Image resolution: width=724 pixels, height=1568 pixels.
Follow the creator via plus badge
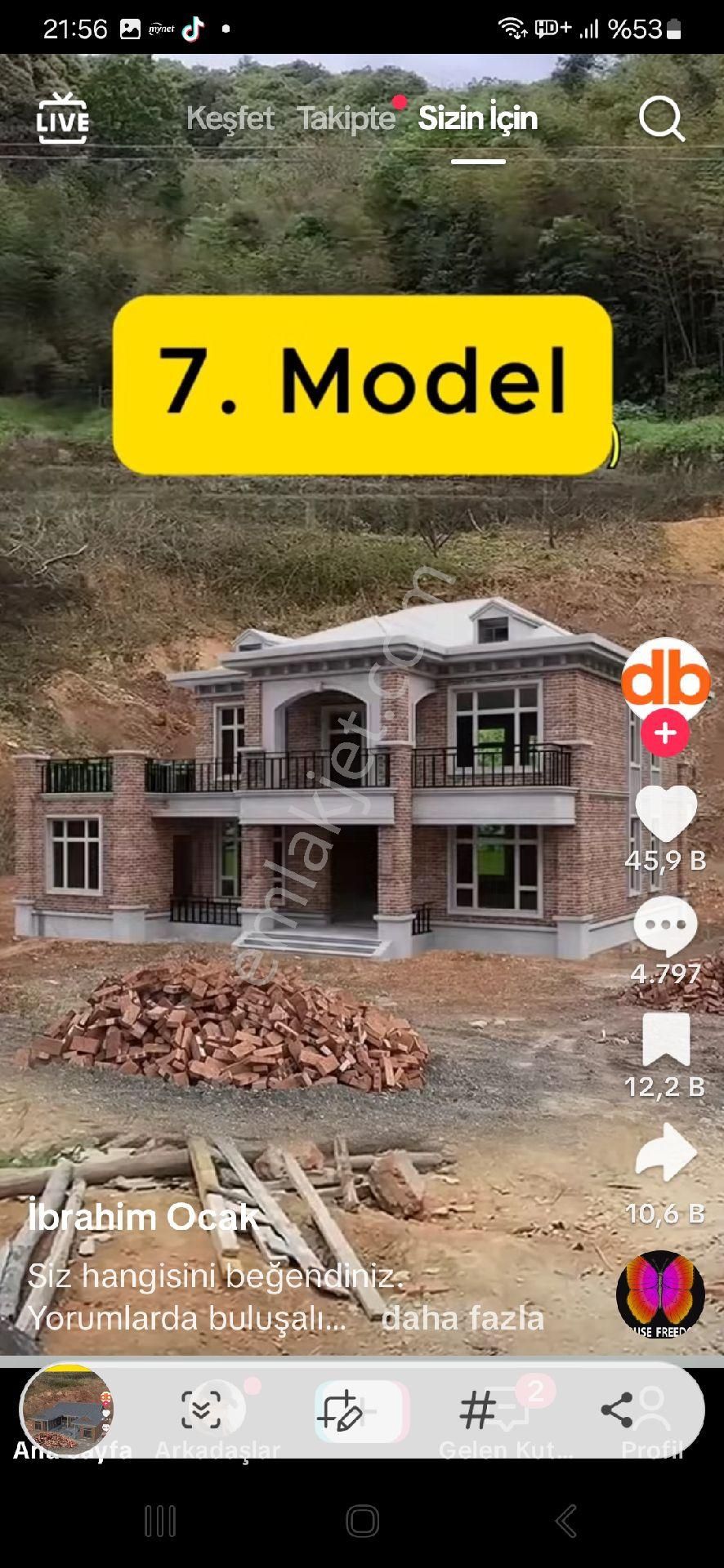point(665,733)
